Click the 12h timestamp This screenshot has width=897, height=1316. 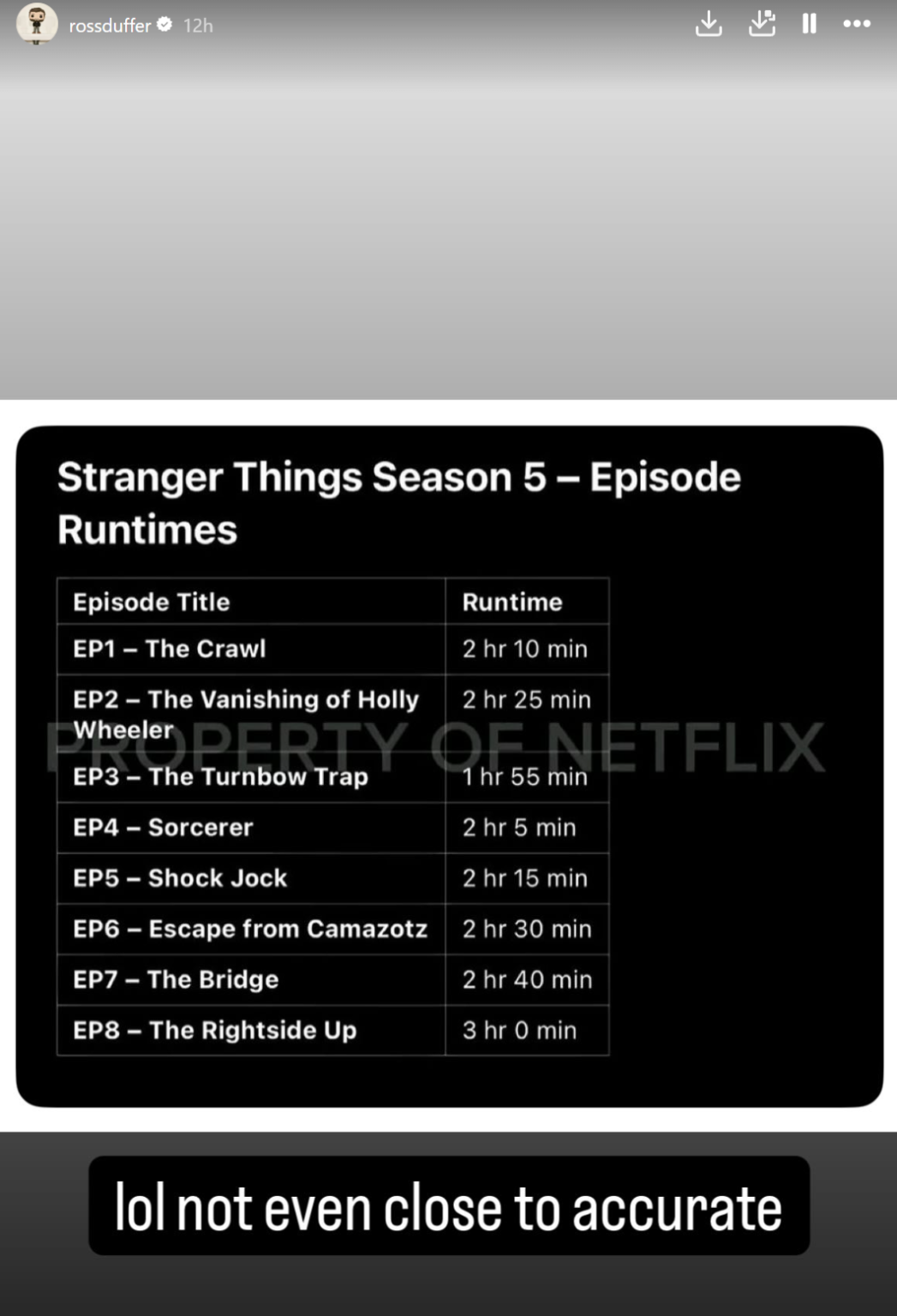(x=198, y=26)
